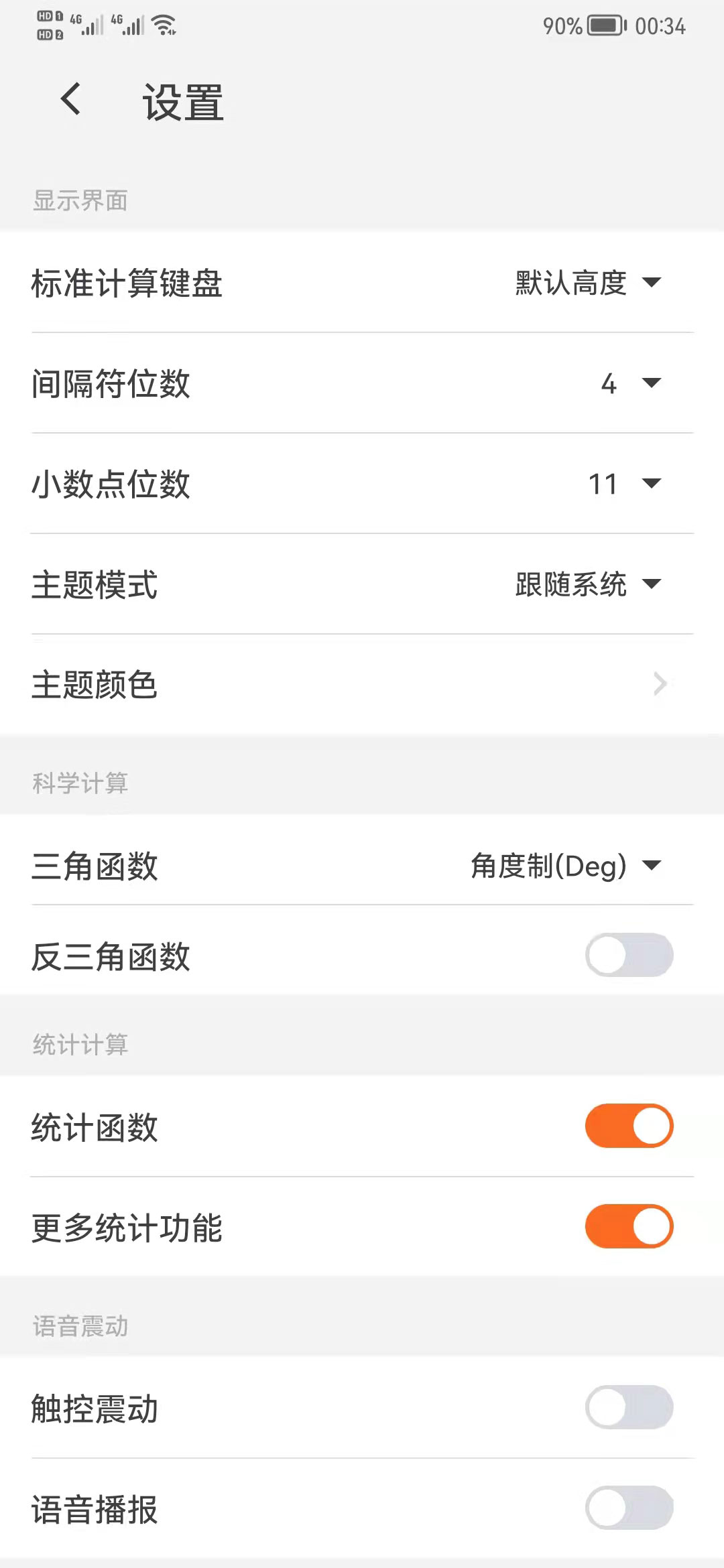
Task: Go back from the 设置 screen
Action: pyautogui.click(x=71, y=101)
